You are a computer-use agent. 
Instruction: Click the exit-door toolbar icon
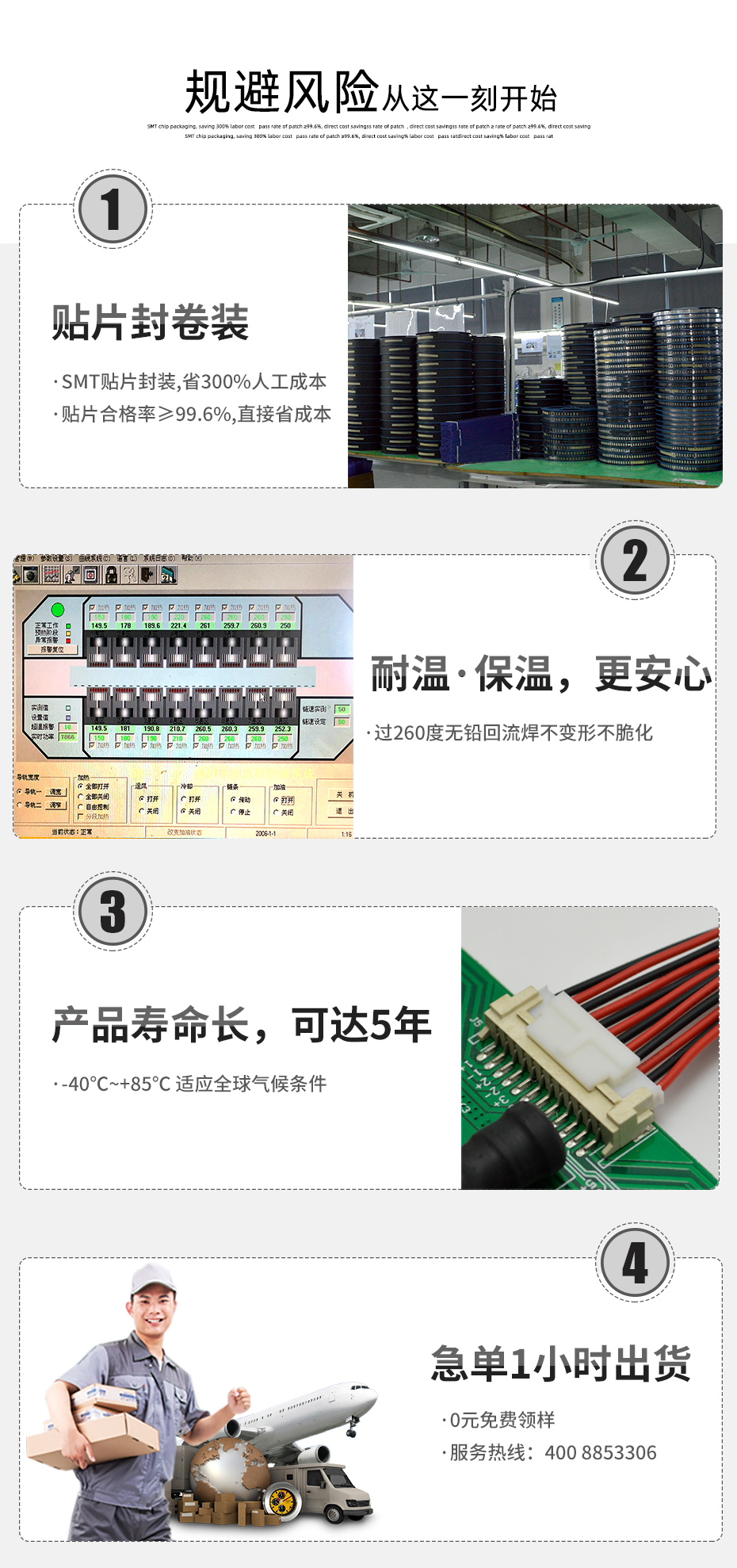click(147, 576)
